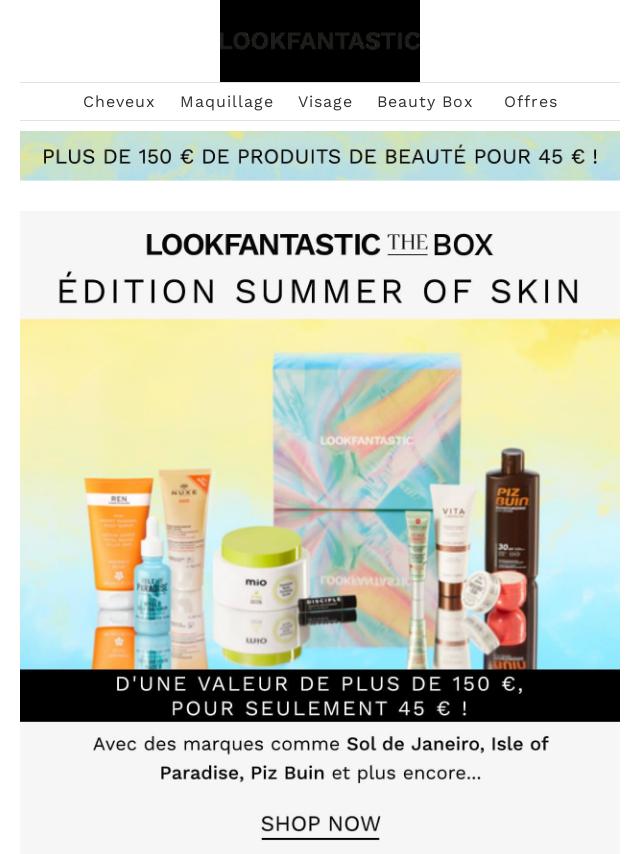
Task: Open the Maquillage category
Action: [227, 102]
